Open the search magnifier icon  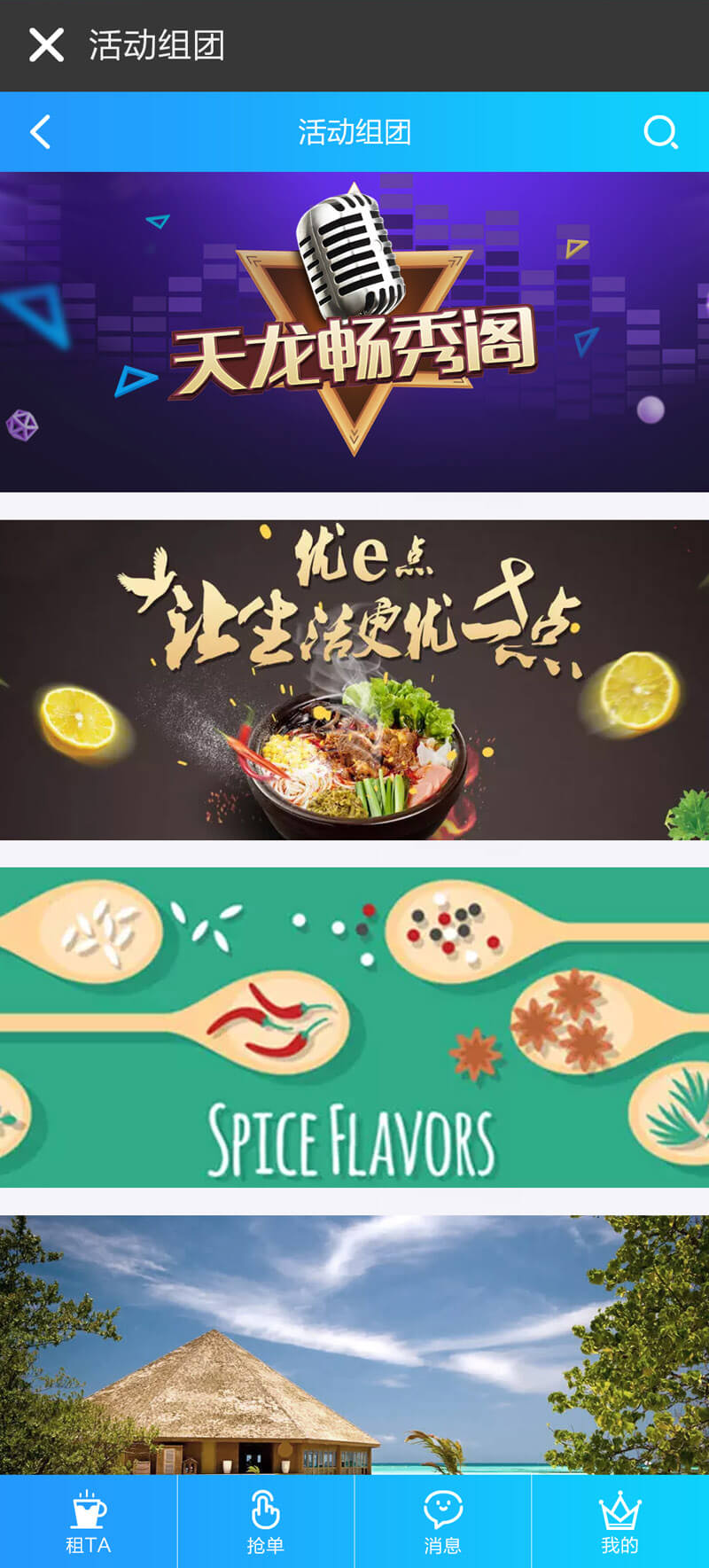[x=660, y=132]
